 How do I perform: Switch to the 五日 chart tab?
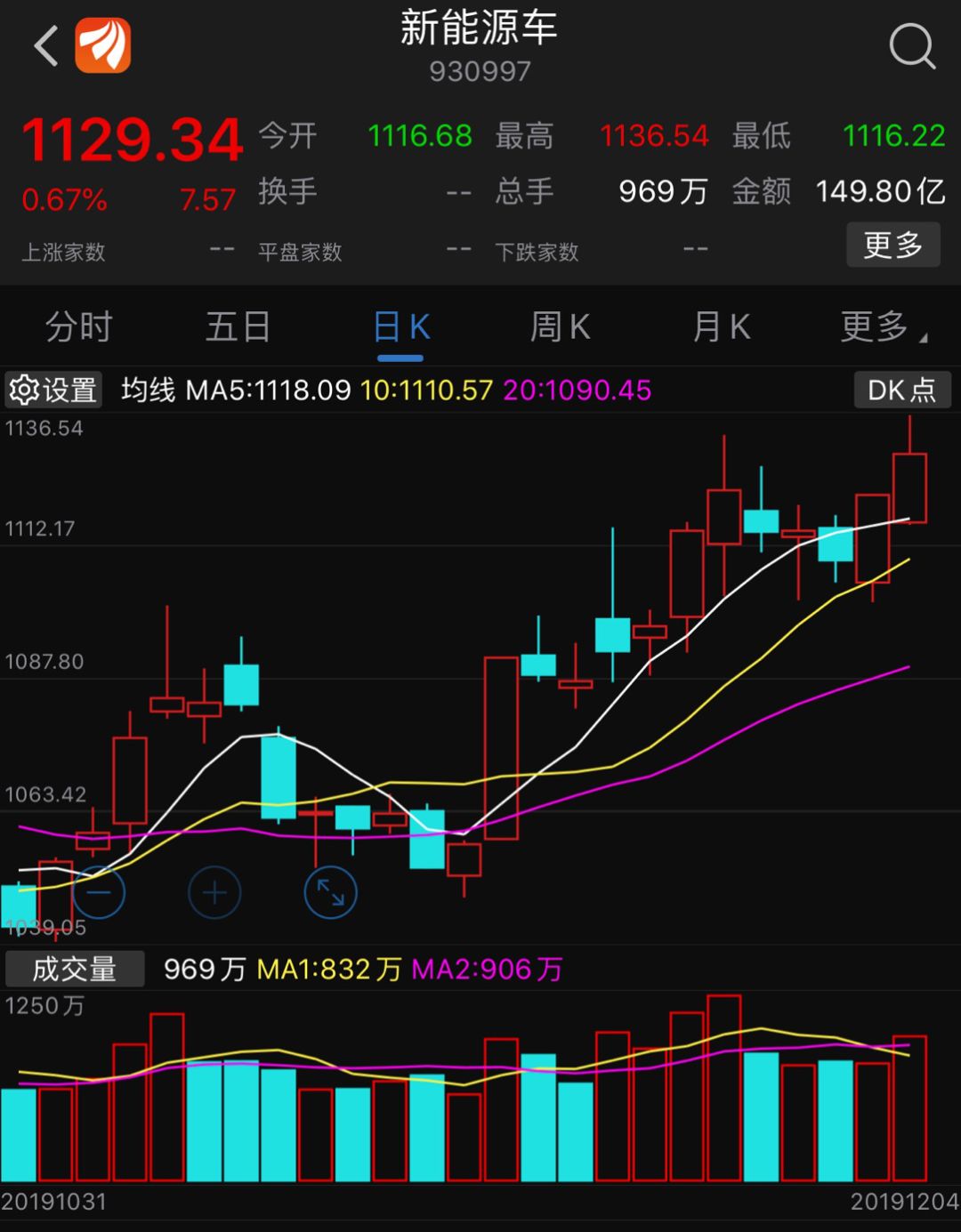click(238, 327)
